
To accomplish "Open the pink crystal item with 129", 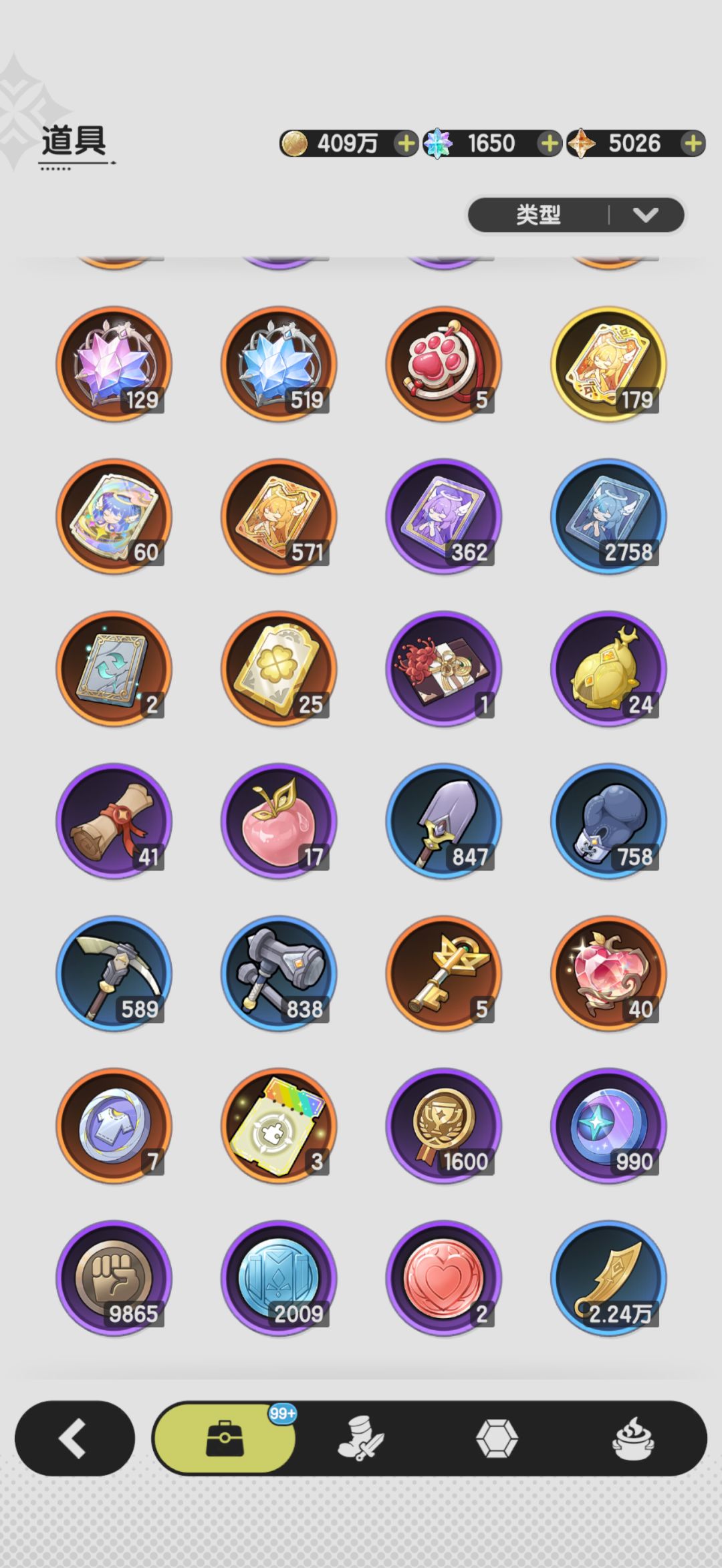I will (x=114, y=364).
